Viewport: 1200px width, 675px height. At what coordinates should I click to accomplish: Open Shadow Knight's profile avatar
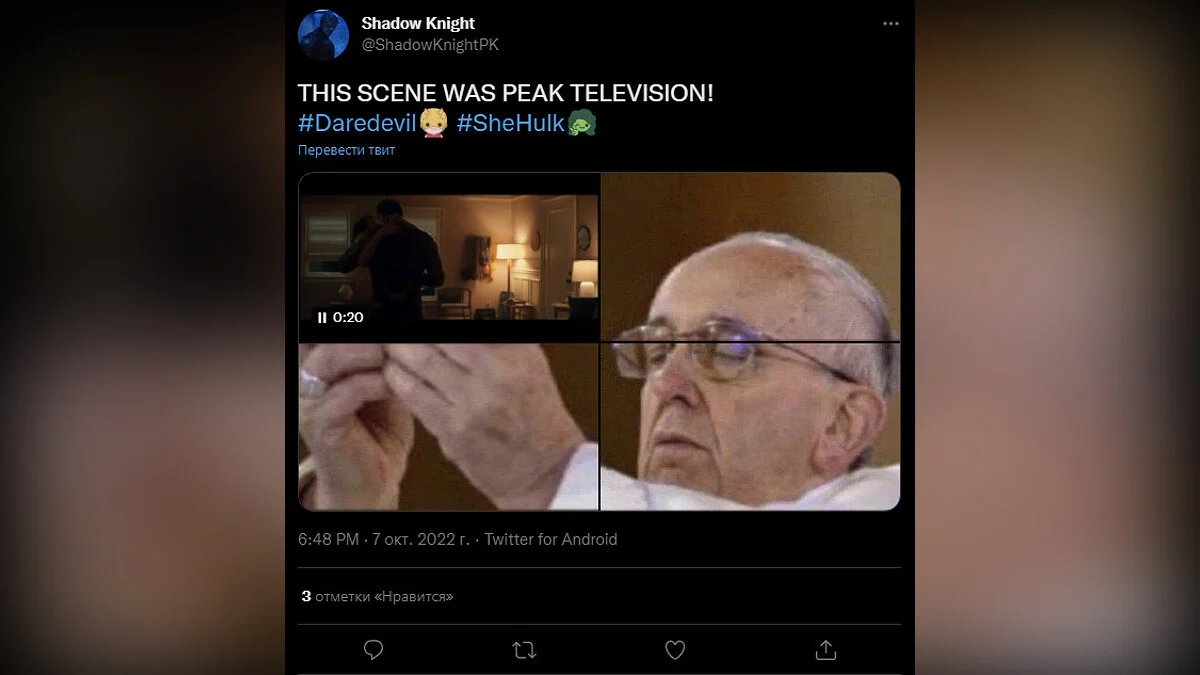click(x=323, y=35)
